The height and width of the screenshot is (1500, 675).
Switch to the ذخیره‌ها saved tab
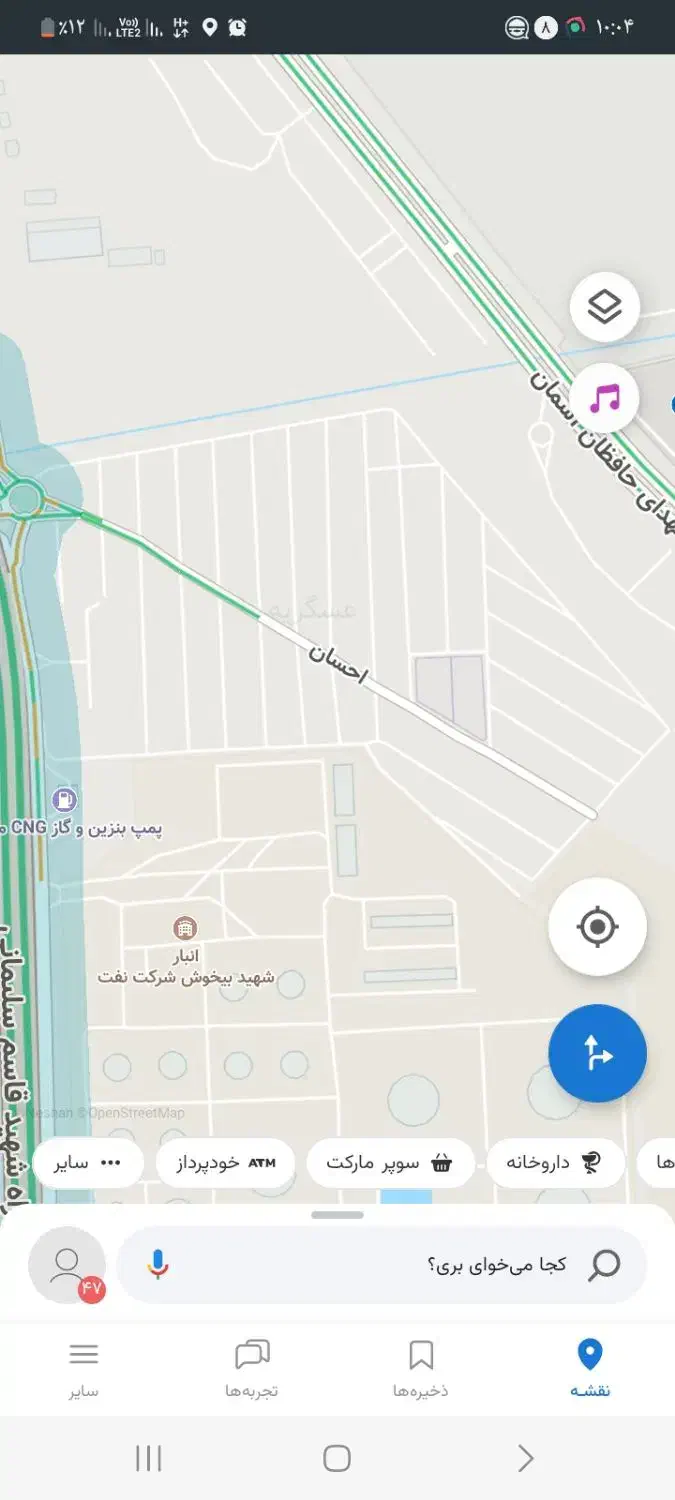click(x=421, y=1369)
